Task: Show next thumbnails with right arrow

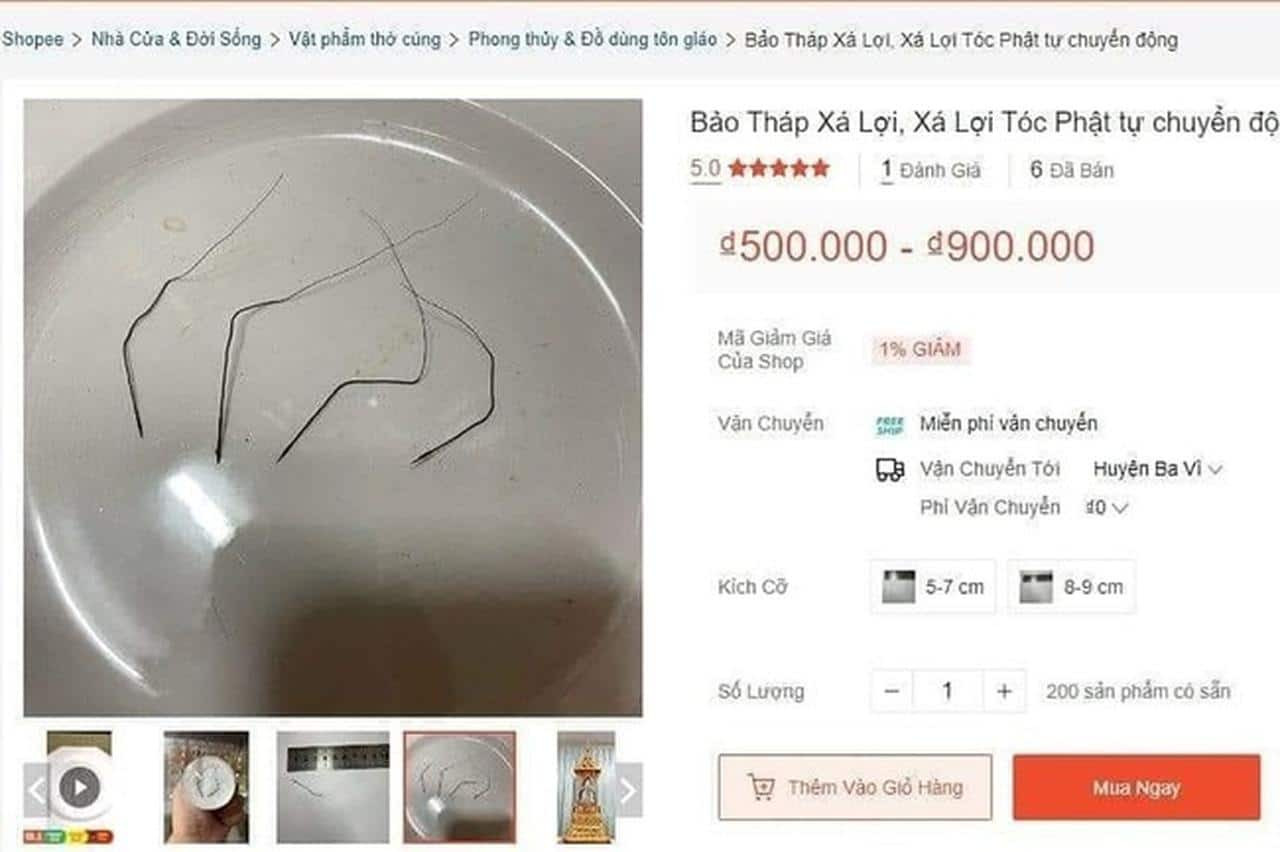Action: tap(628, 791)
